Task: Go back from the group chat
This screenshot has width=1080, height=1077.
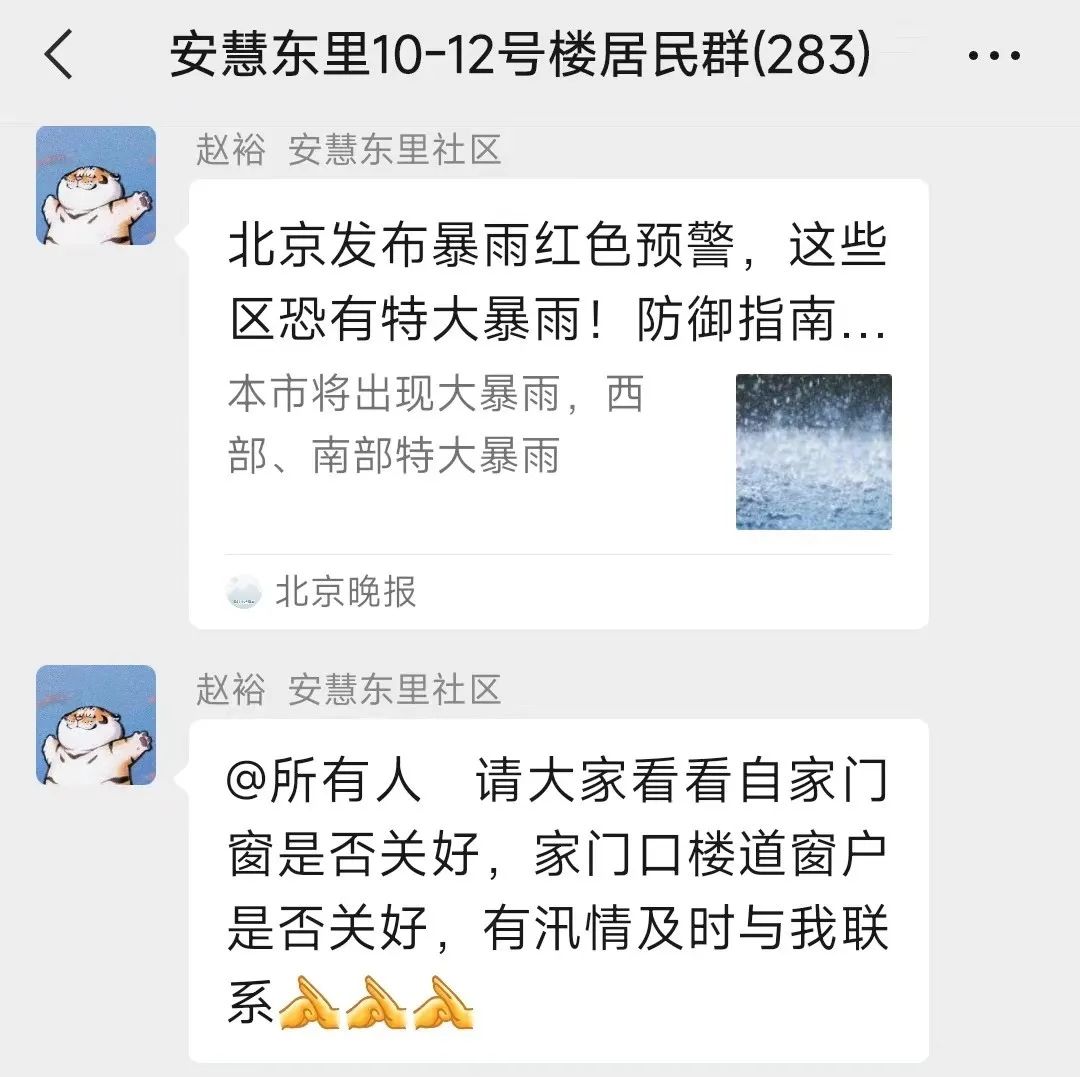Action: pos(59,54)
